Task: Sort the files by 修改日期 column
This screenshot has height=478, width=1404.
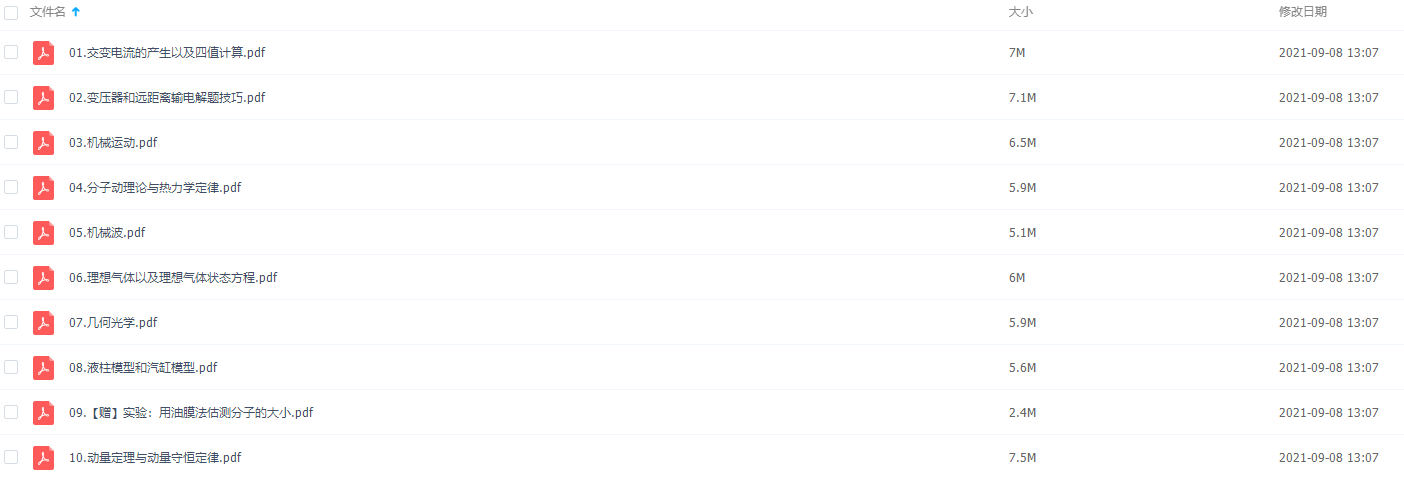Action: 1303,12
